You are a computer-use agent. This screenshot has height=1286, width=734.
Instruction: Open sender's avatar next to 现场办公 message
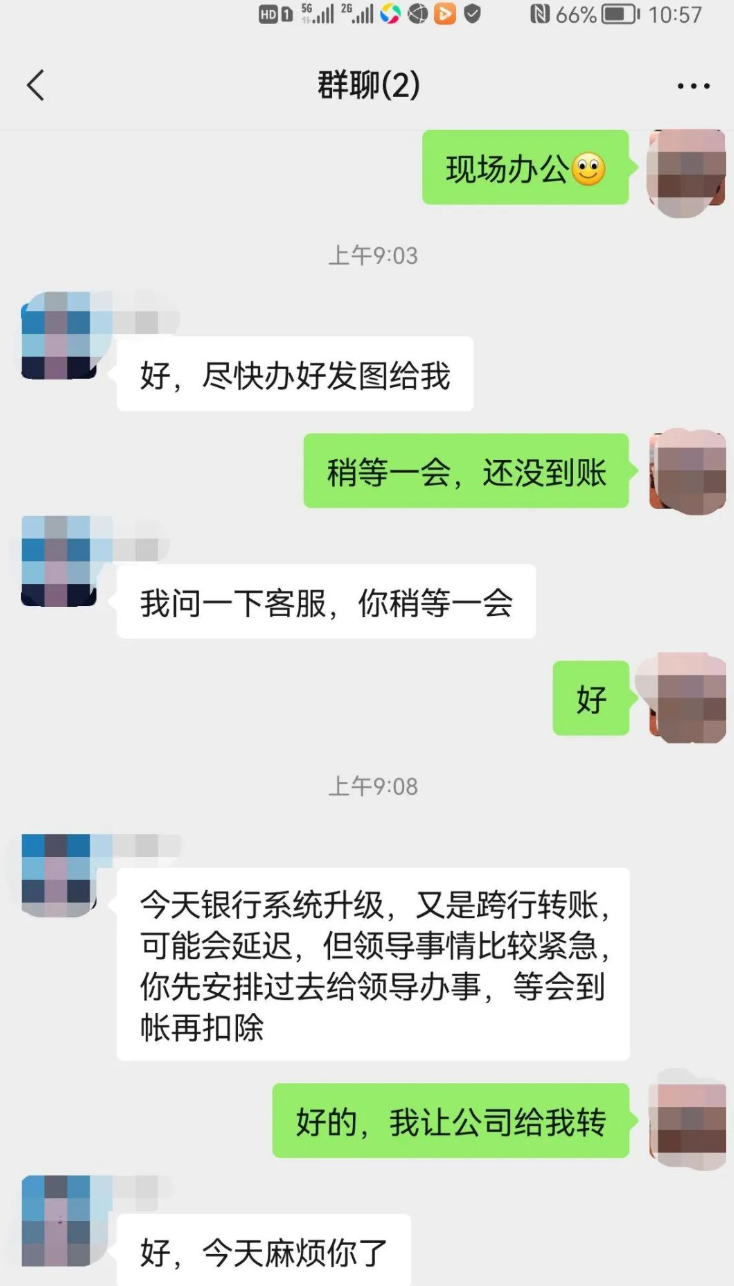(x=688, y=170)
